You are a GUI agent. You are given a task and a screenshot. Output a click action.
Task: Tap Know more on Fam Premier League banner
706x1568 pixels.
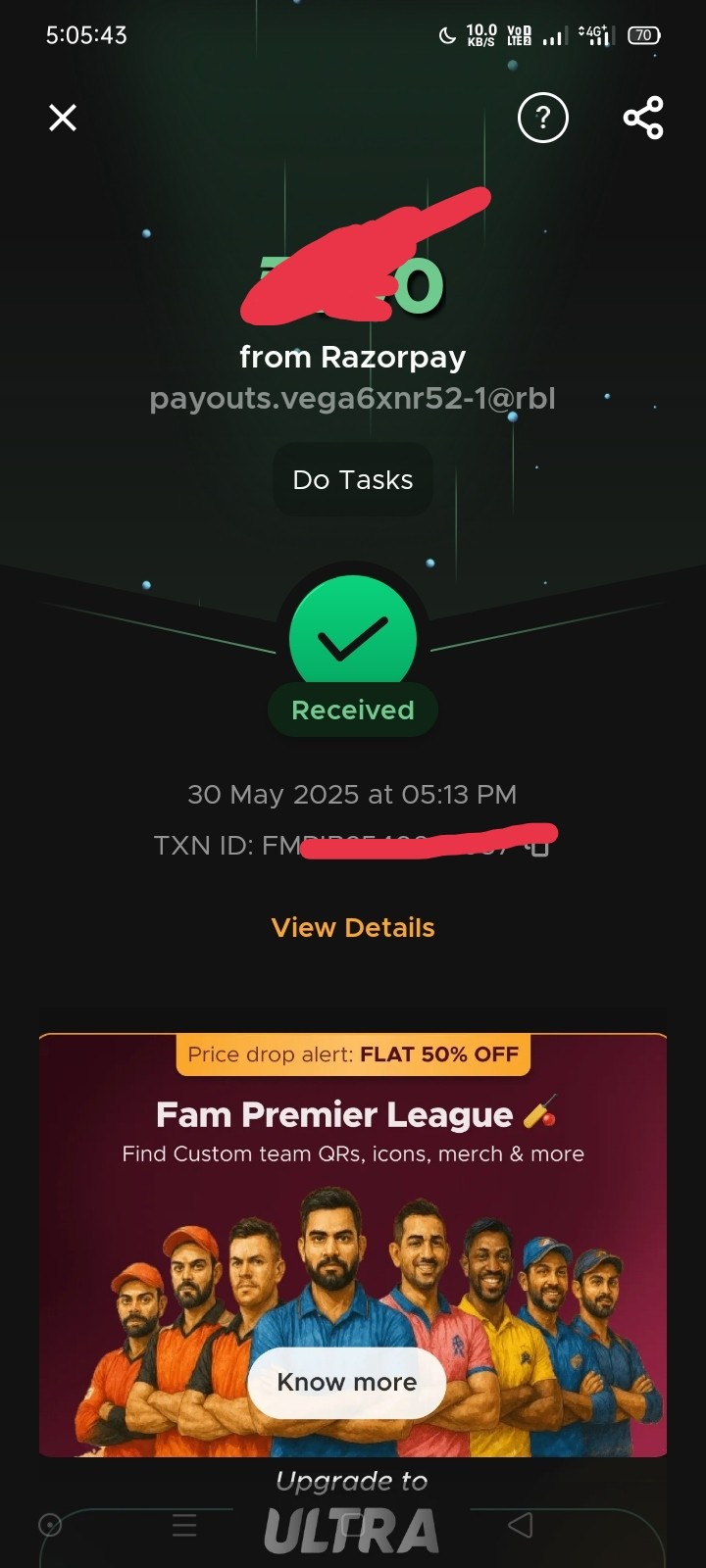pos(347,1383)
